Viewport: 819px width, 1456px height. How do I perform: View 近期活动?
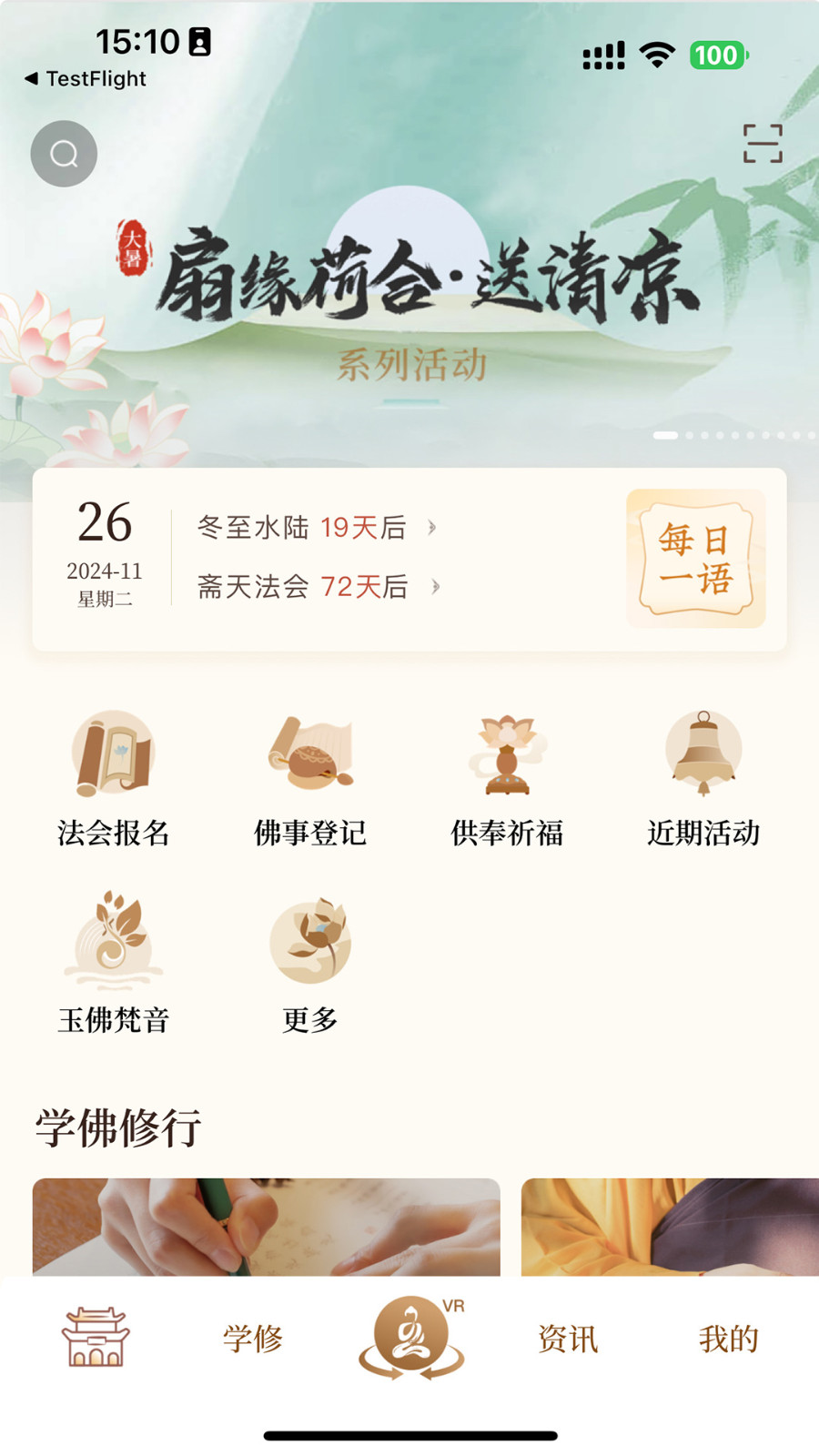coord(703,779)
